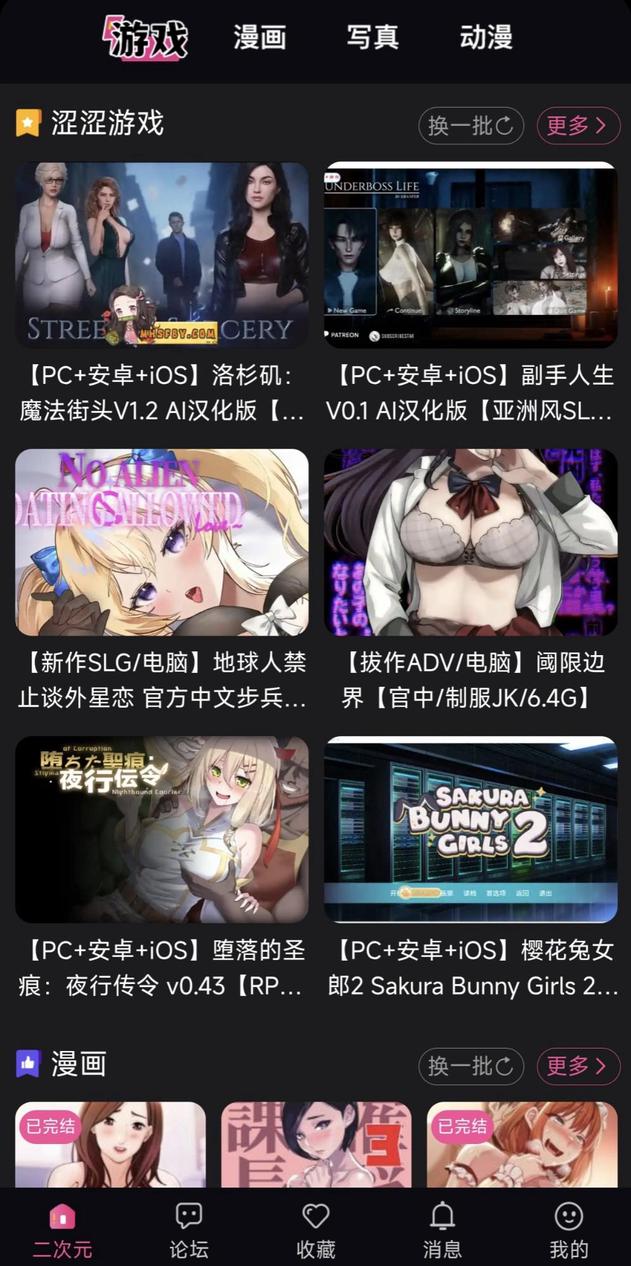Tap 更多 in the 漫画 section

click(x=578, y=1066)
